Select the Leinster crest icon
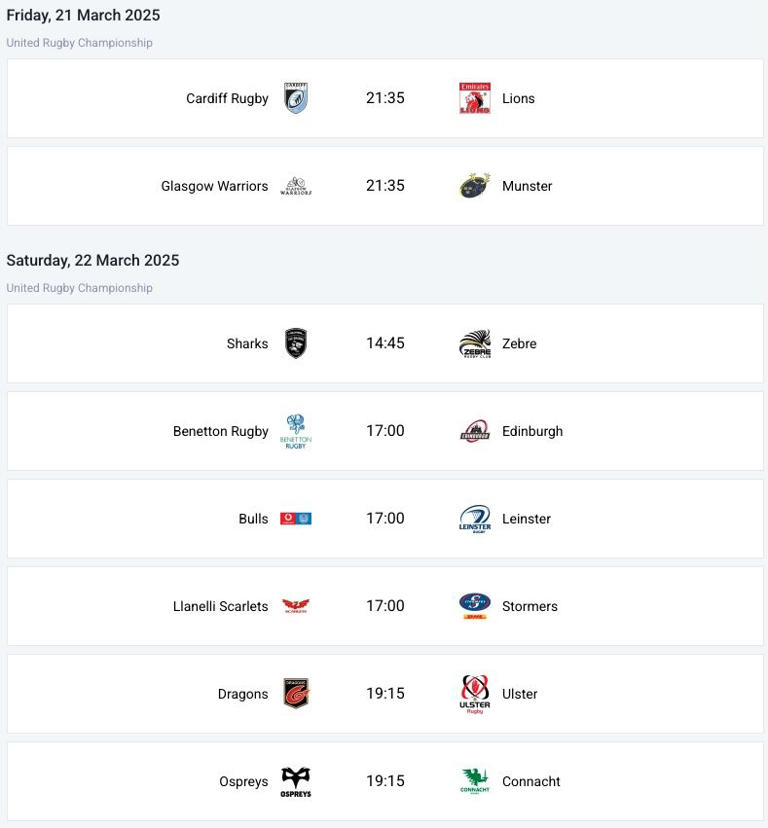768x828 pixels. pos(474,518)
